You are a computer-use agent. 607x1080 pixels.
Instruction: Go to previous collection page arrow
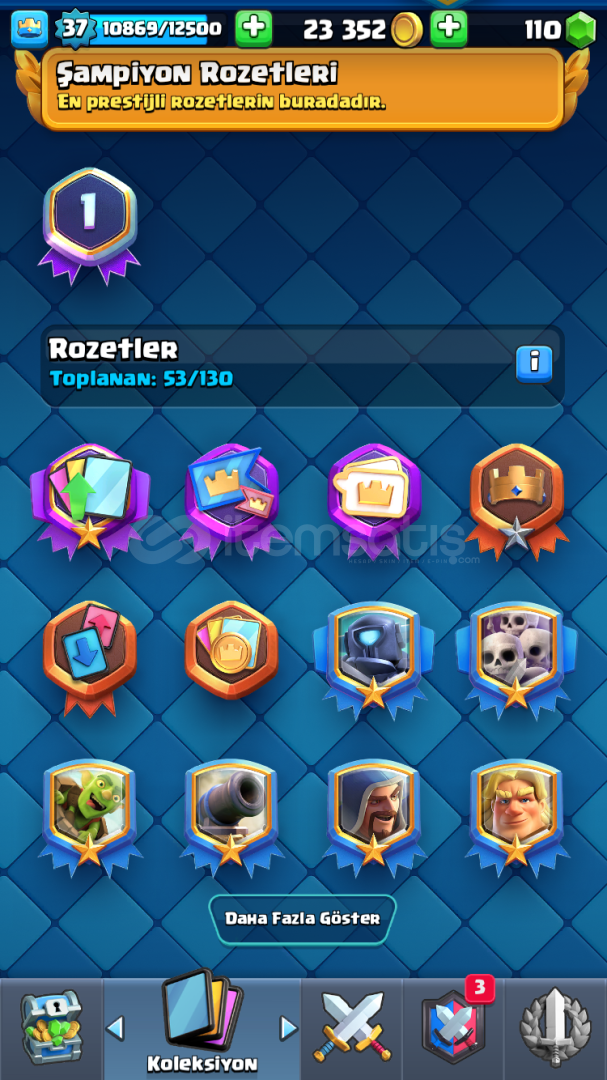[116, 1028]
